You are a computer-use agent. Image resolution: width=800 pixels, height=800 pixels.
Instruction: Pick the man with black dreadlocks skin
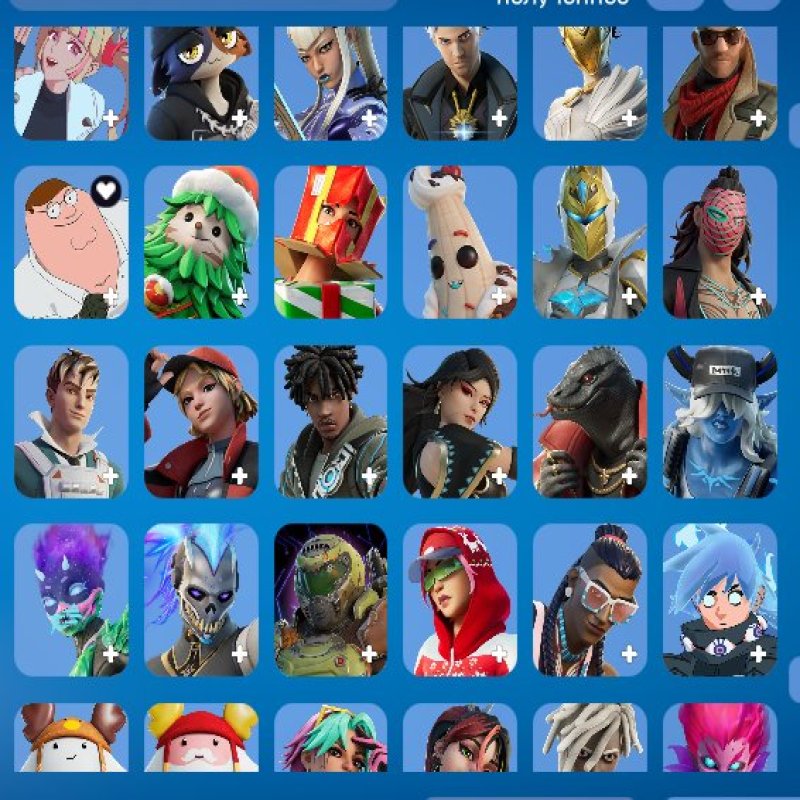(330, 421)
